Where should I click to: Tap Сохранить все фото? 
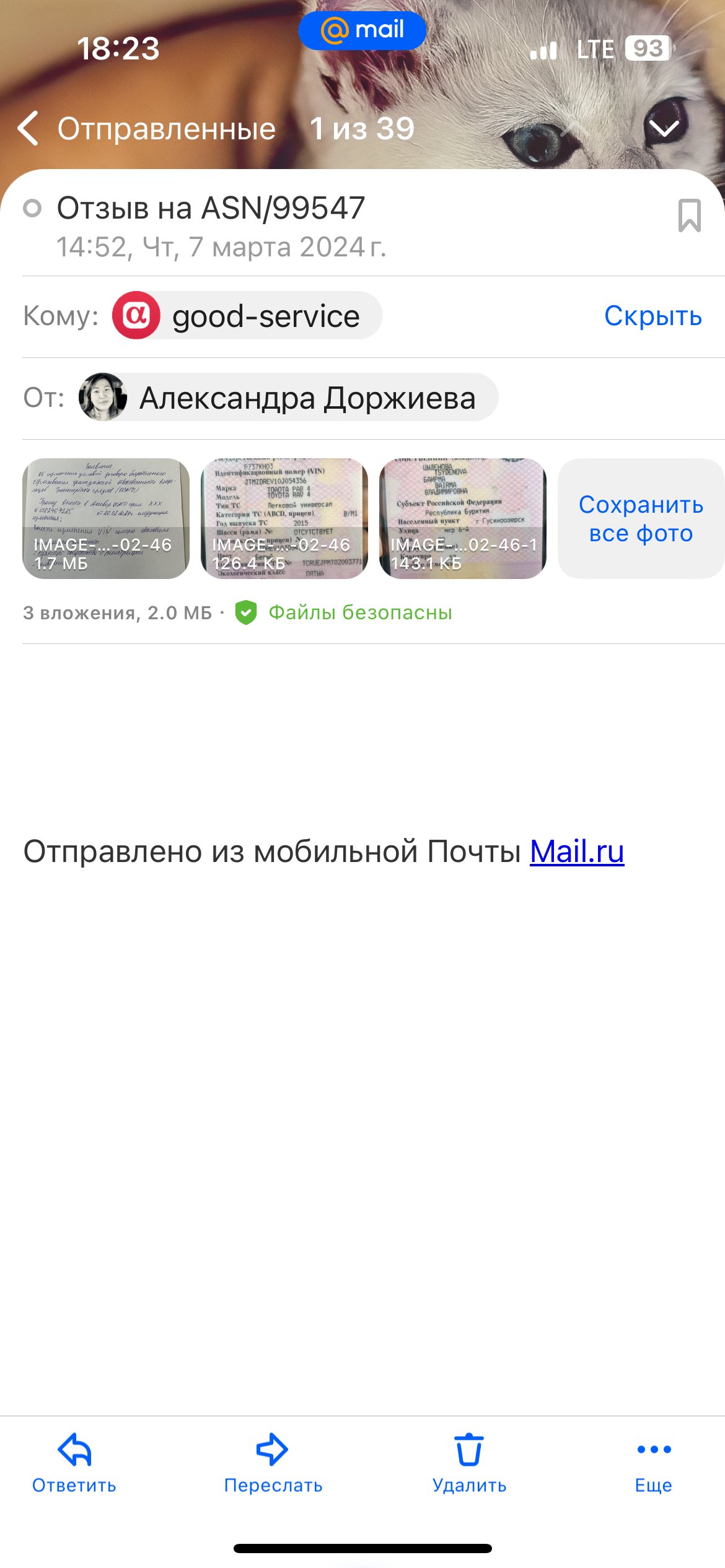(641, 519)
